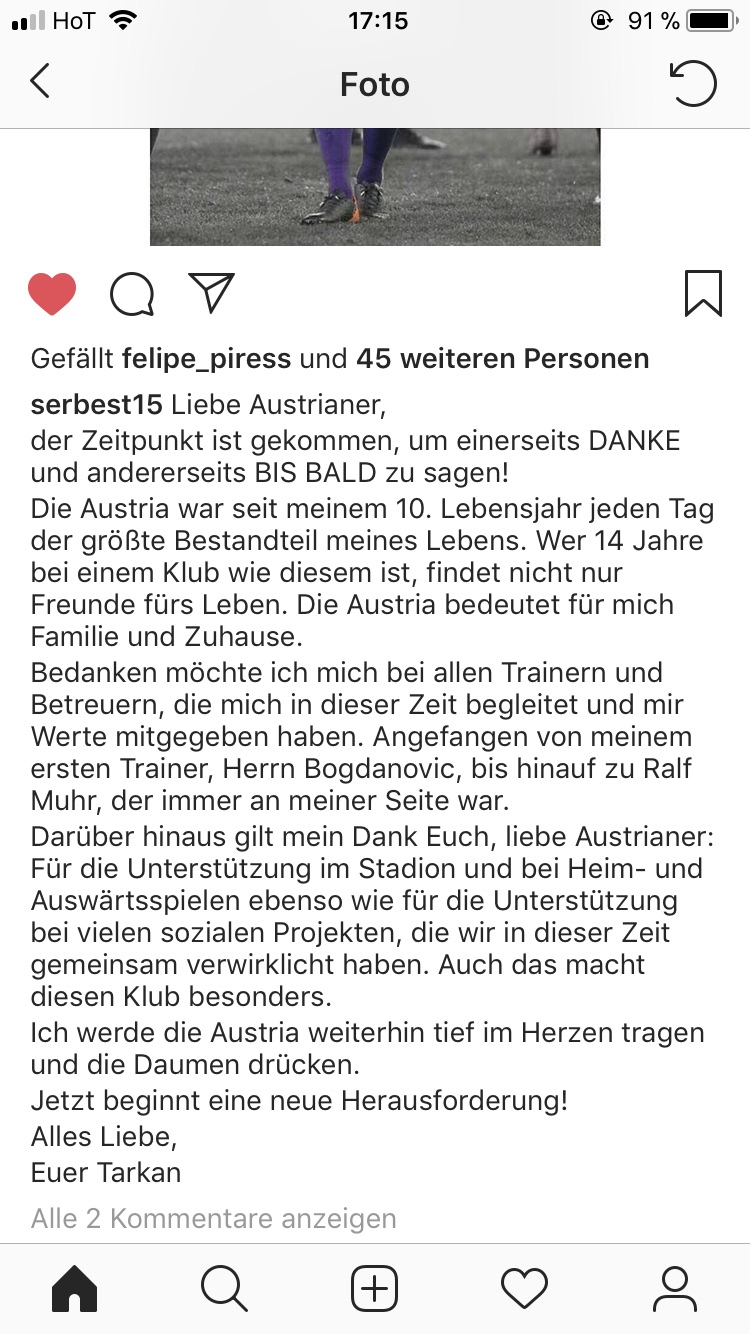Switch to the Search tab
750x1334 pixels.
(x=225, y=1289)
